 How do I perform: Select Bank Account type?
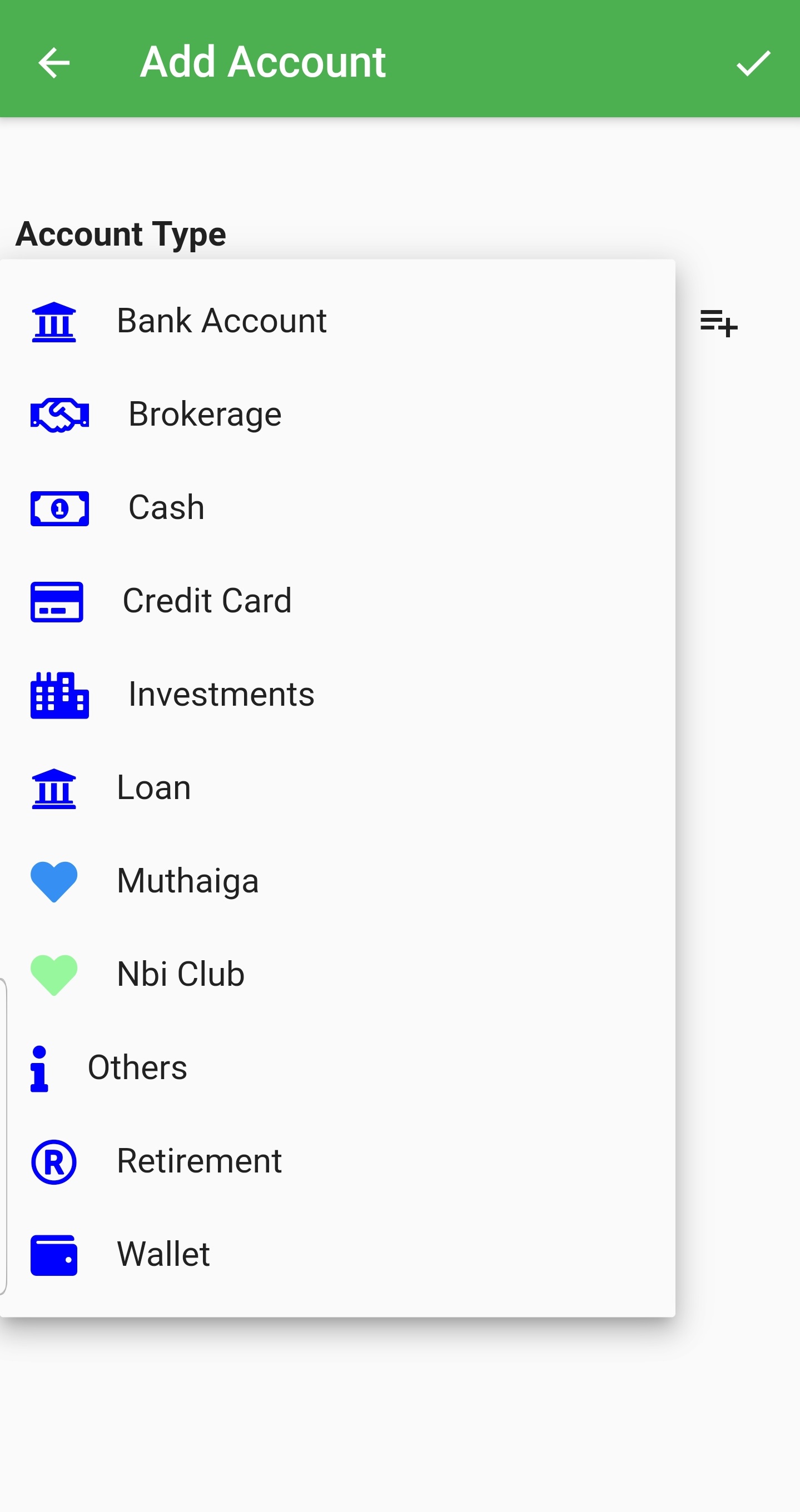click(221, 321)
